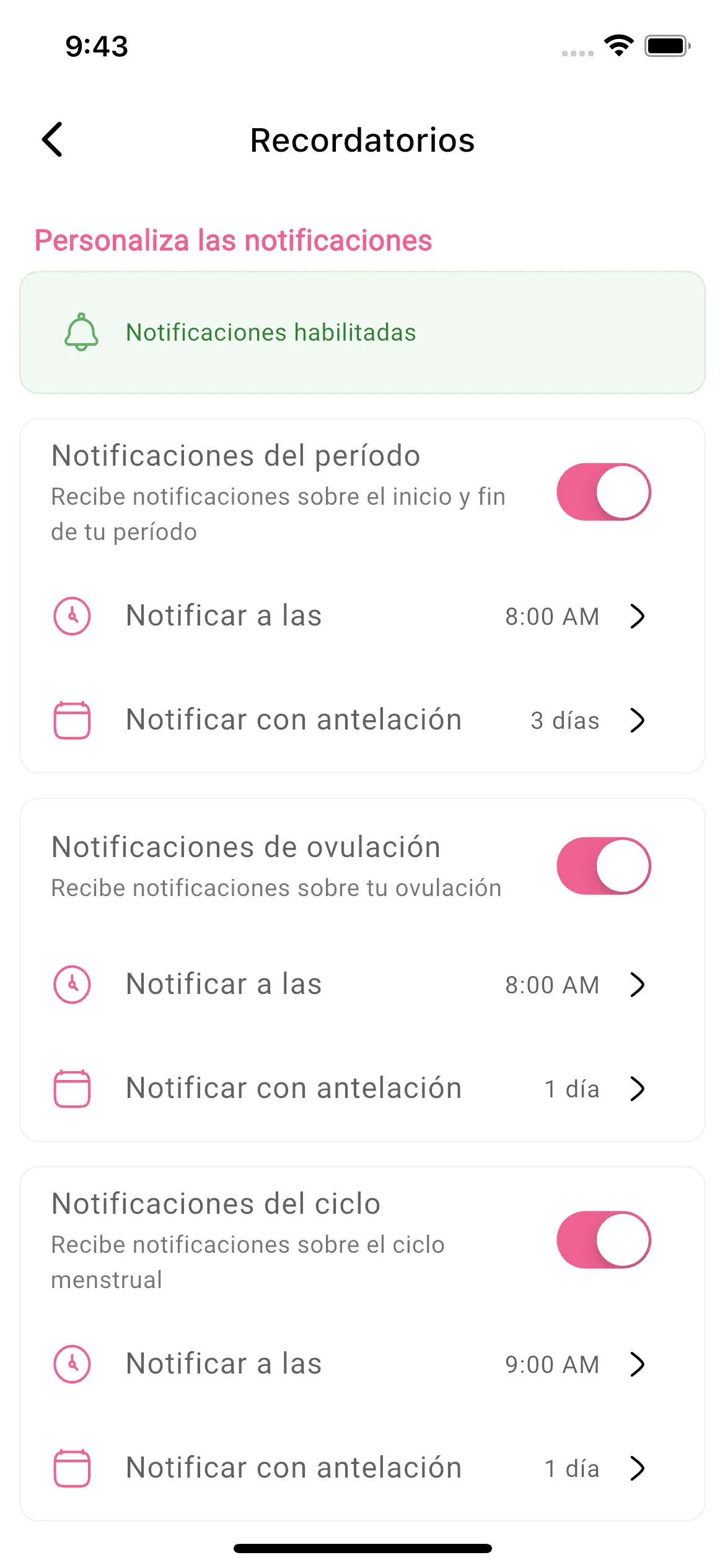725x1568 pixels.
Task: Open the 8:00 AM period time chevron
Action: (638, 617)
